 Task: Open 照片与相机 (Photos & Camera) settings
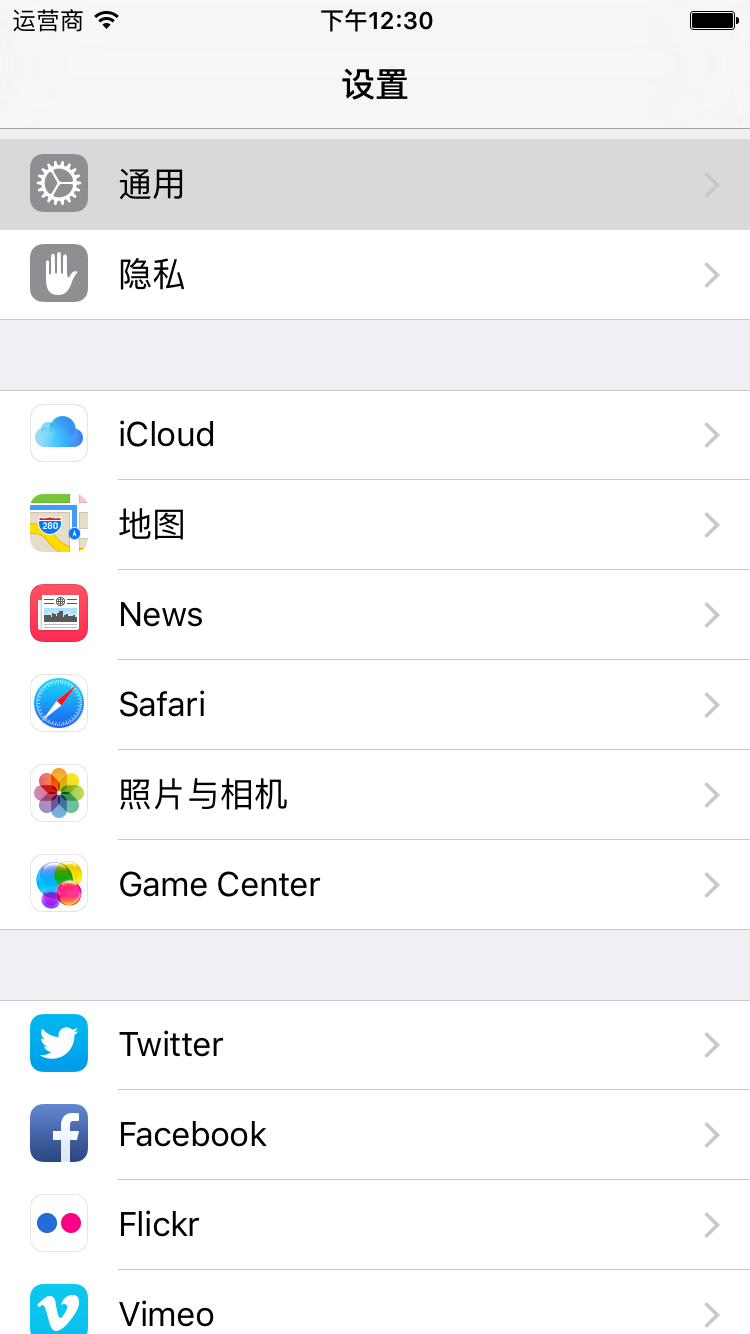tap(375, 795)
